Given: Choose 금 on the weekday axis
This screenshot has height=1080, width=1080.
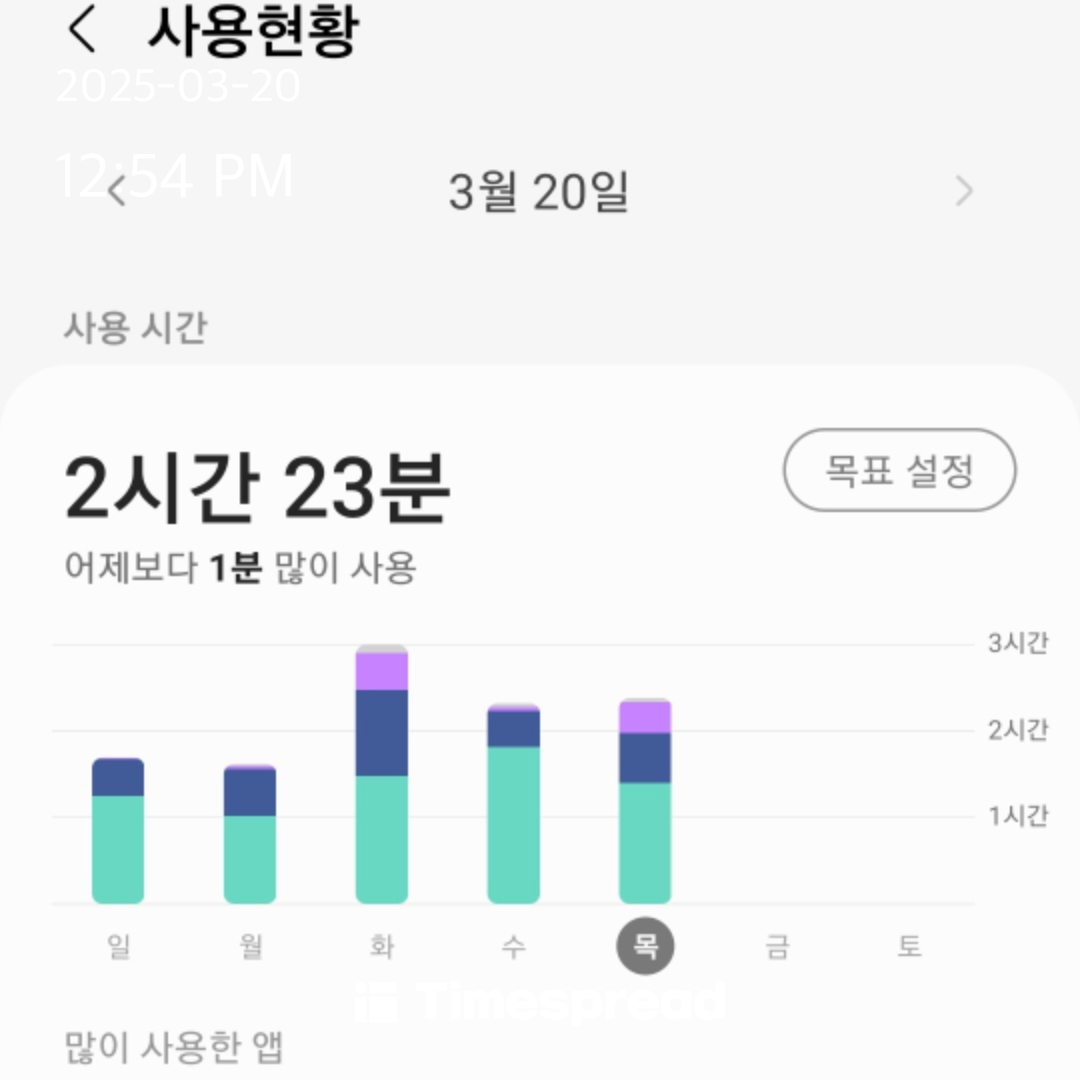Looking at the screenshot, I should pos(777,946).
